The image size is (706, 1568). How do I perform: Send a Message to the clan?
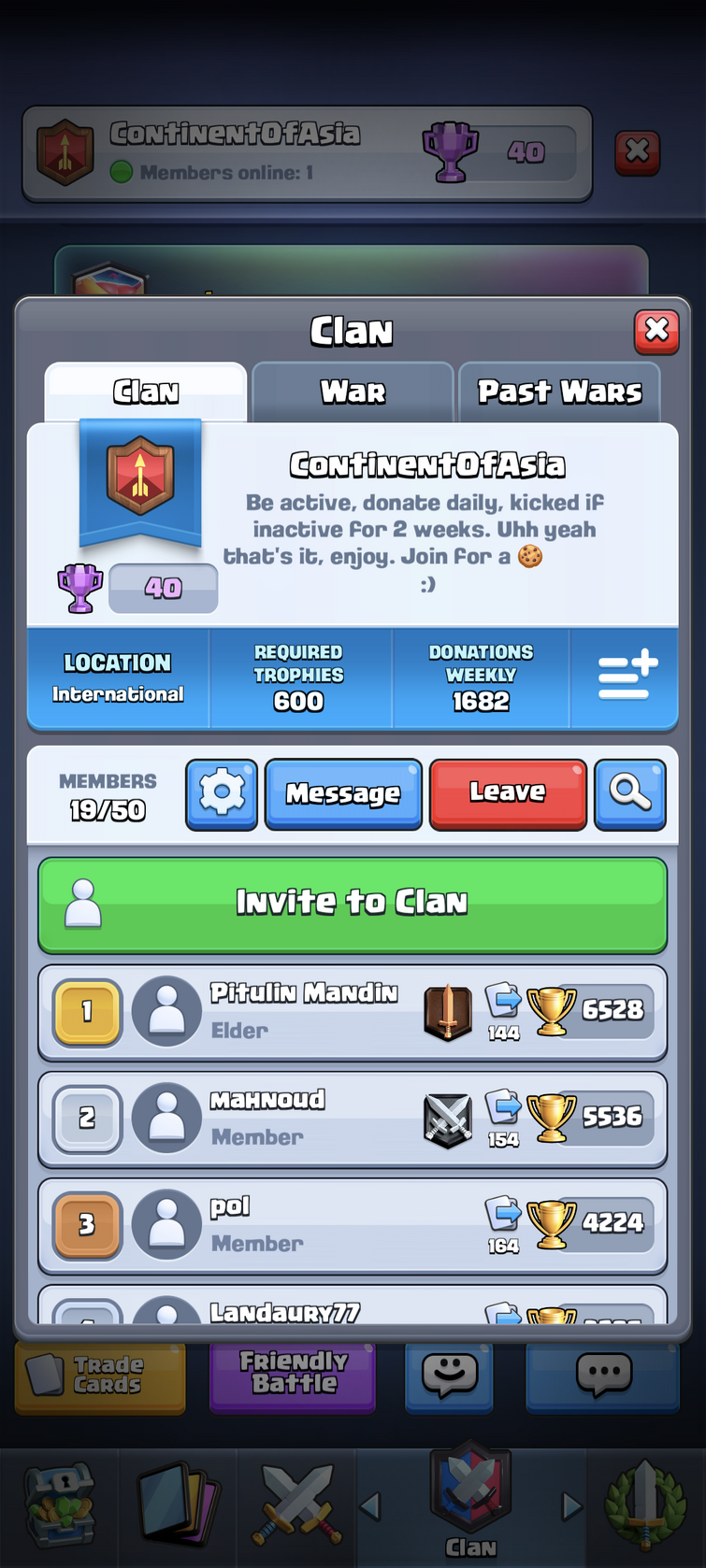click(343, 794)
